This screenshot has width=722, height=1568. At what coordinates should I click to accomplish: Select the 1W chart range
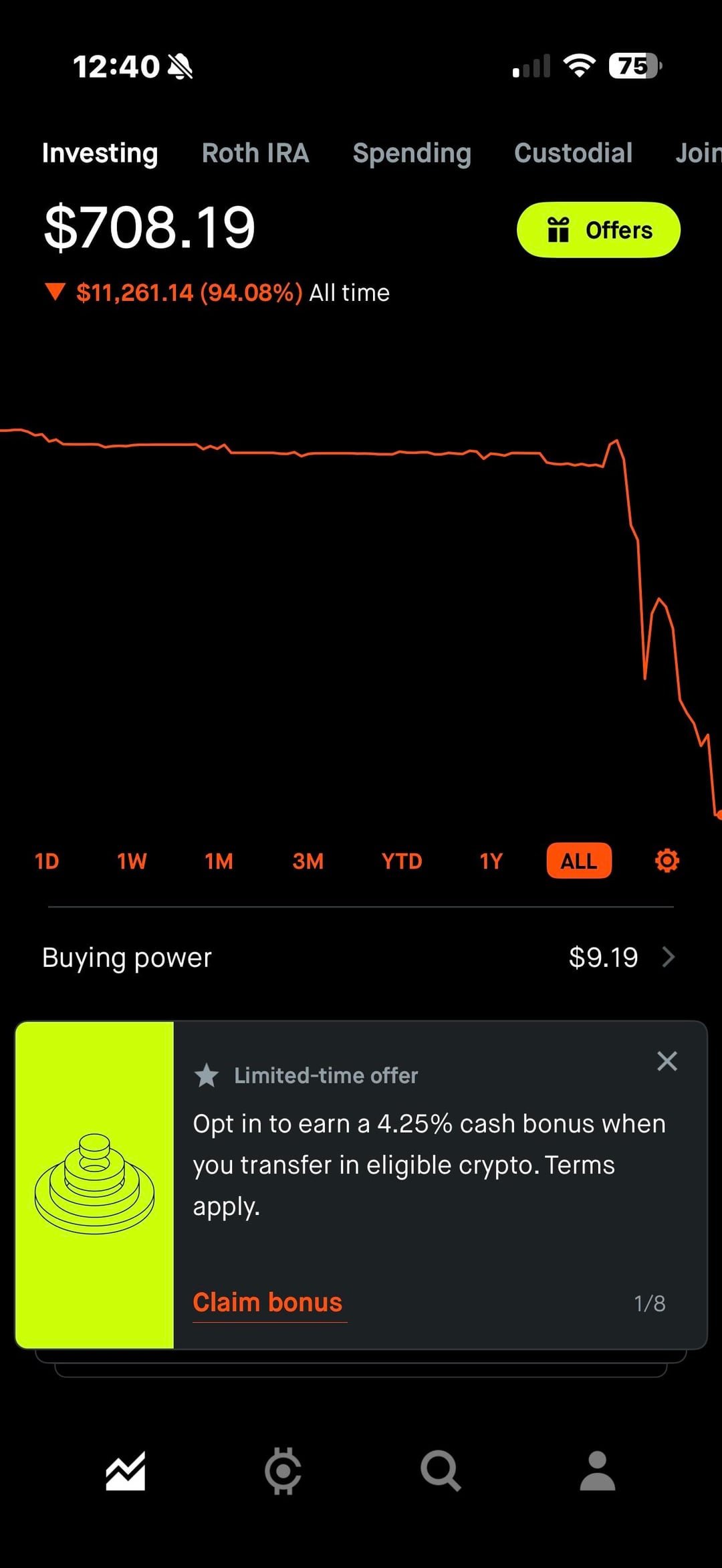tap(132, 861)
